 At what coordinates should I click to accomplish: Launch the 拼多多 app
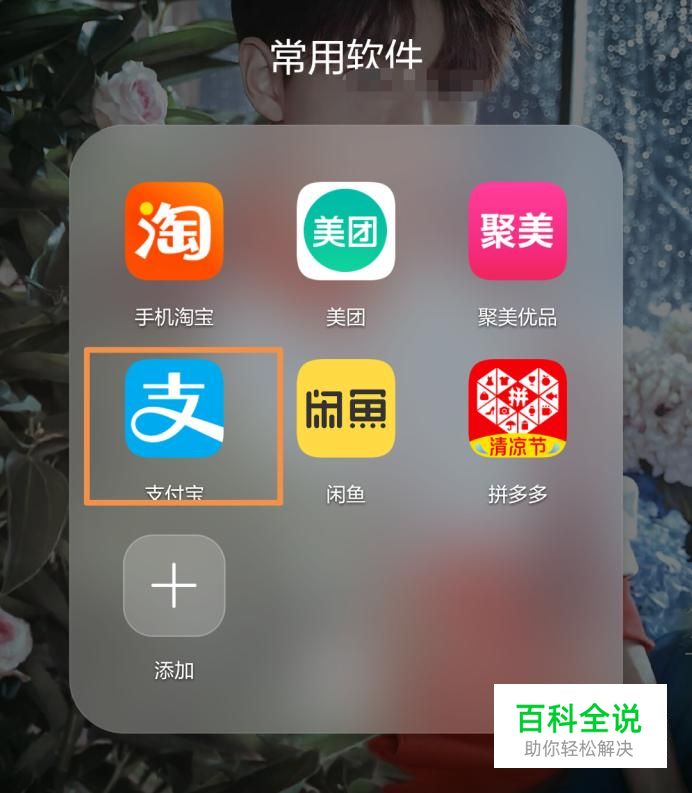click(x=517, y=409)
